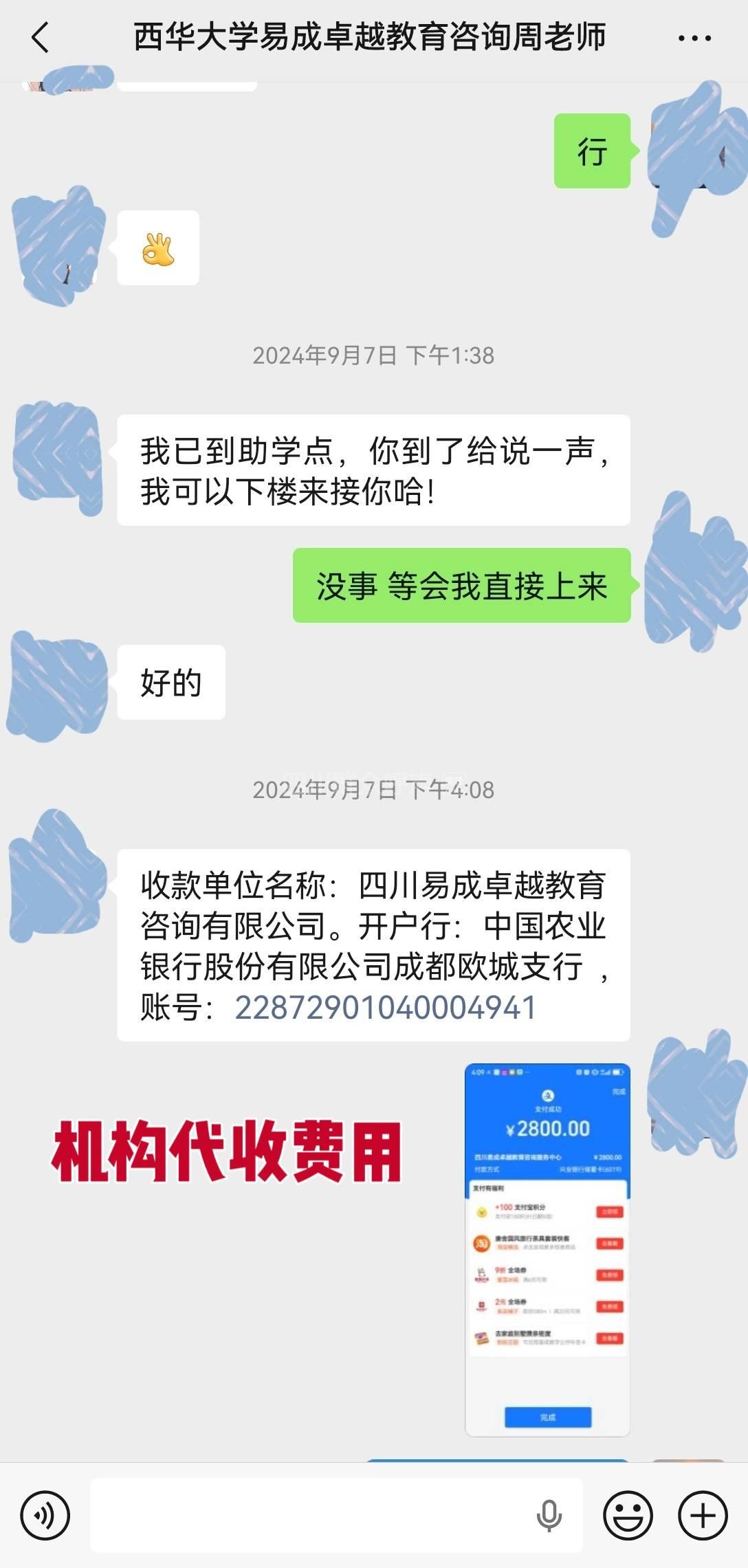Tap the highlighted account number 22872901040004941
Viewport: 748px width, 1568px height.
[385, 1008]
